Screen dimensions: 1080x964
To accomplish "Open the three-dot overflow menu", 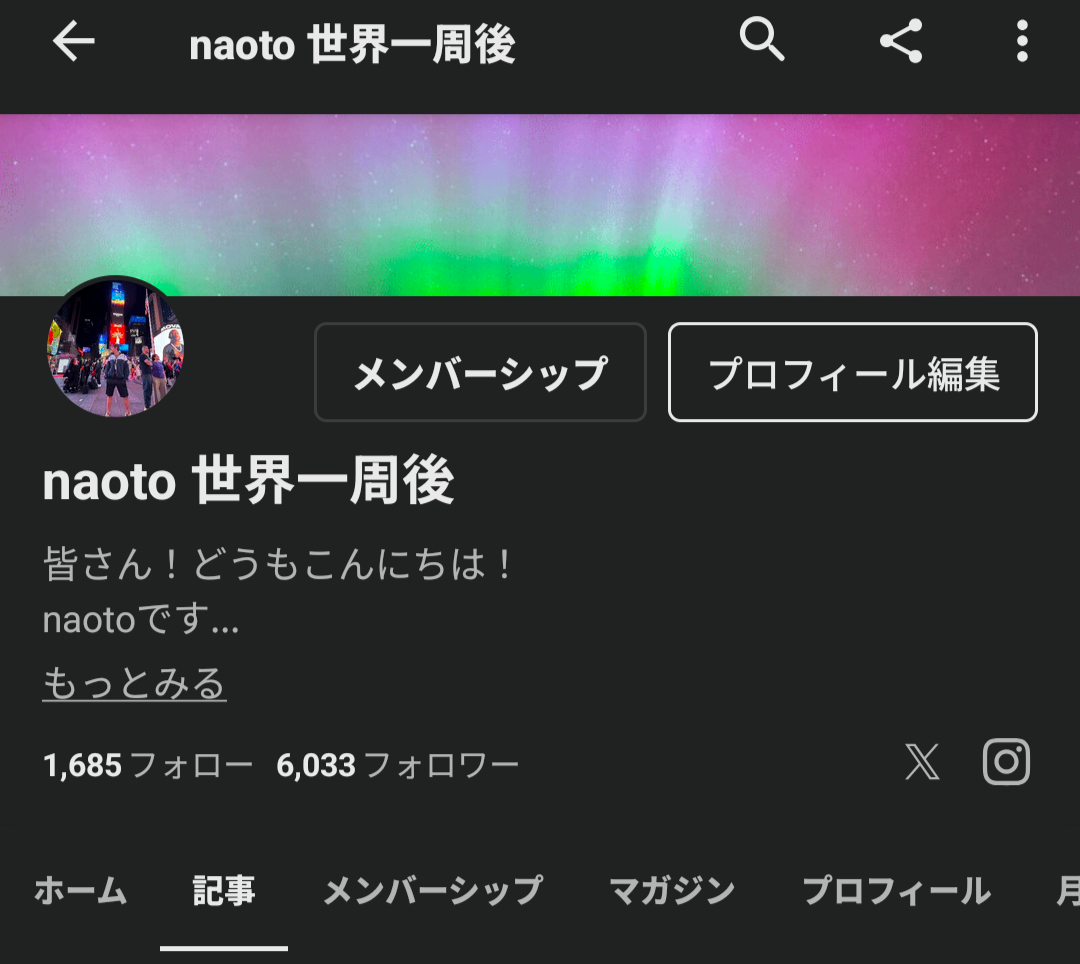I will click(1021, 42).
